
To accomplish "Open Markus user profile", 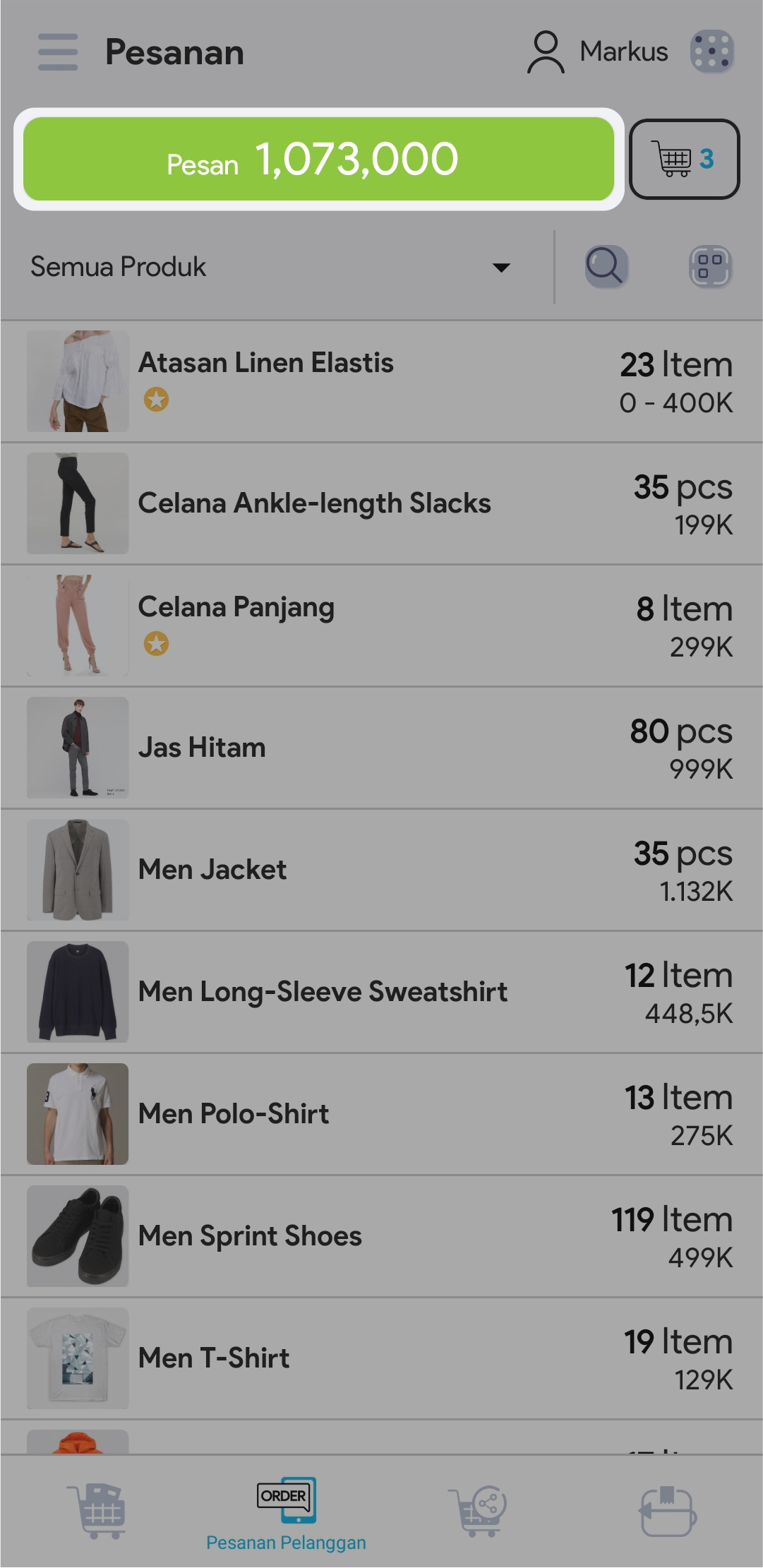I will pyautogui.click(x=597, y=52).
